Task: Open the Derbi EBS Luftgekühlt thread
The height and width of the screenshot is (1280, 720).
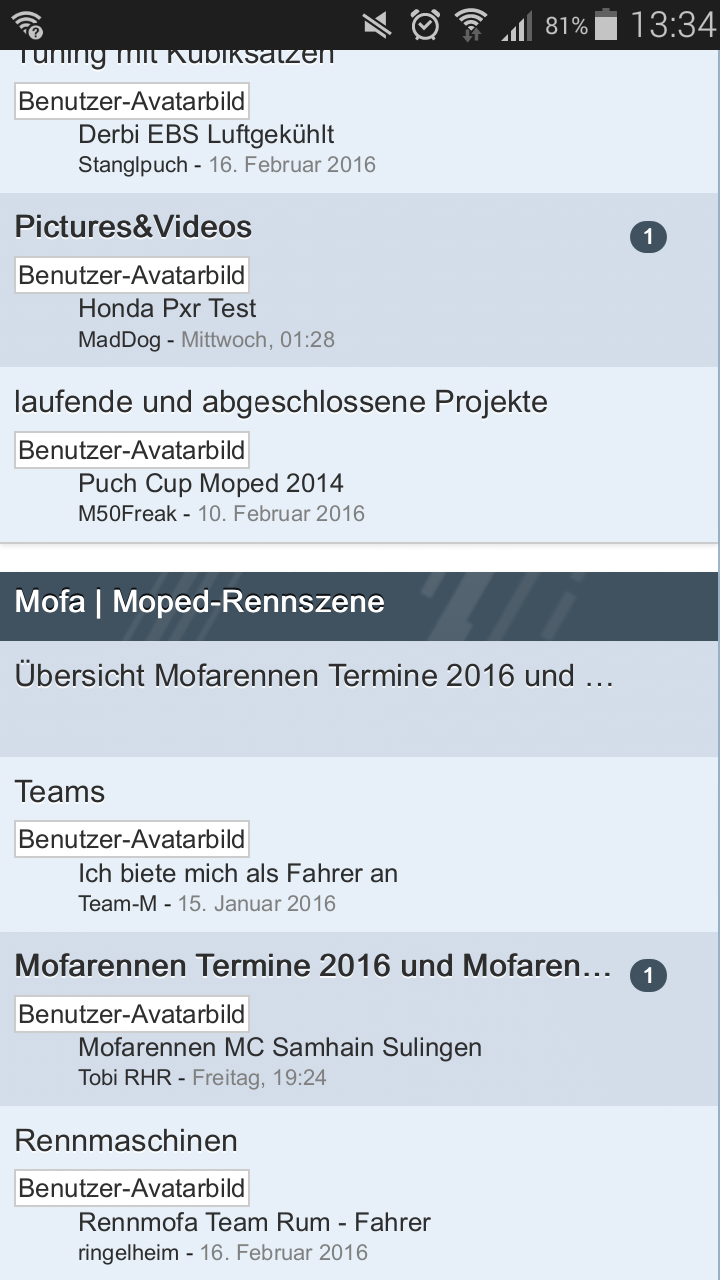Action: [206, 134]
